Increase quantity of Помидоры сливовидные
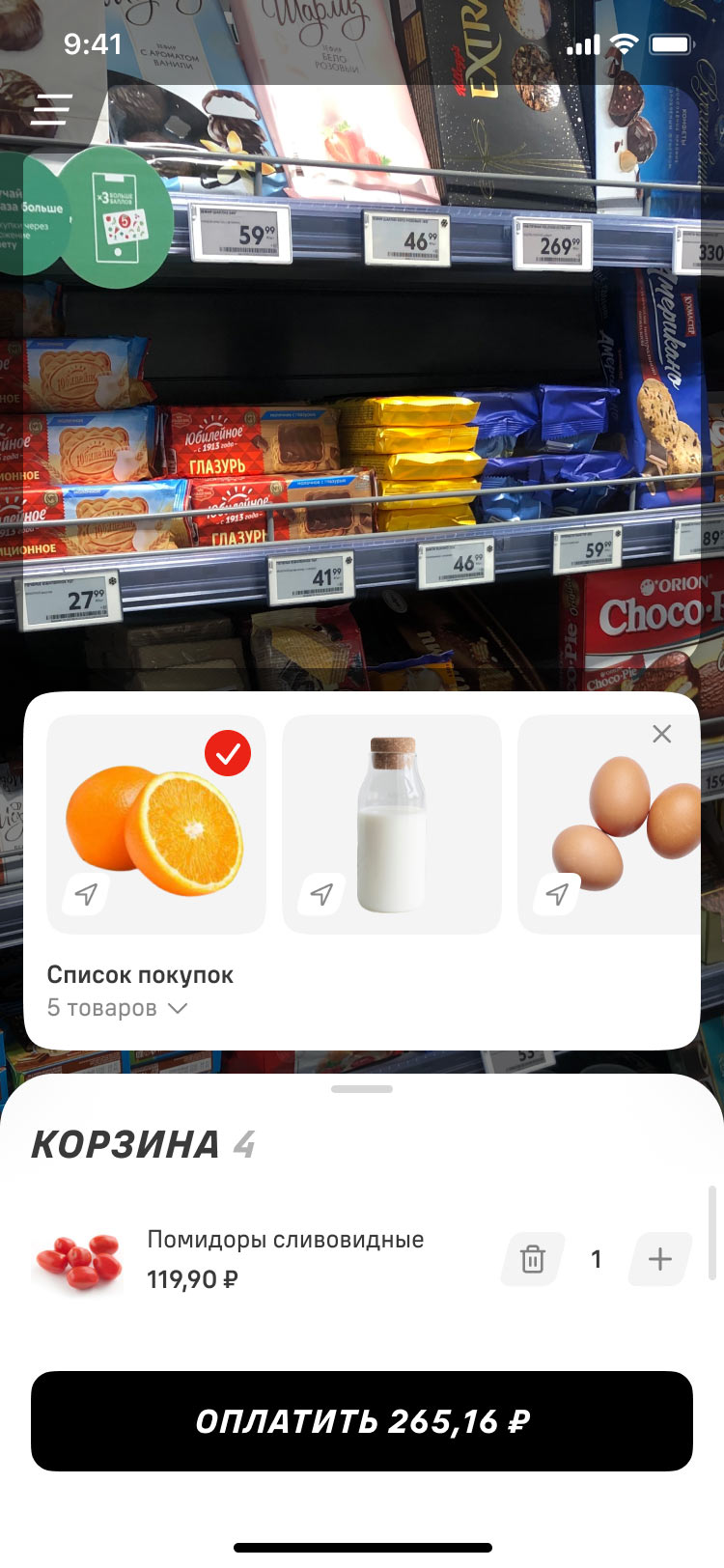 [660, 1259]
